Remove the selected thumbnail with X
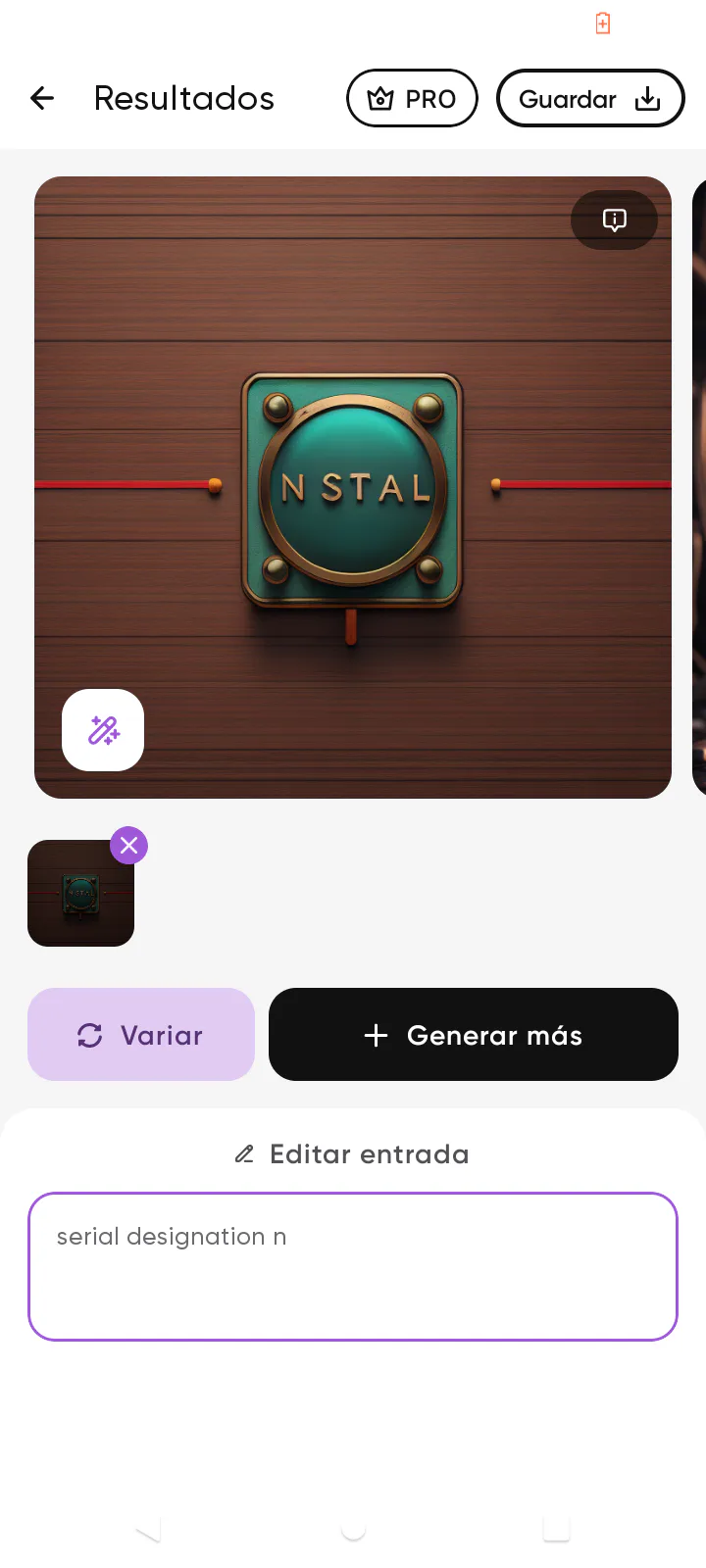 (x=128, y=846)
